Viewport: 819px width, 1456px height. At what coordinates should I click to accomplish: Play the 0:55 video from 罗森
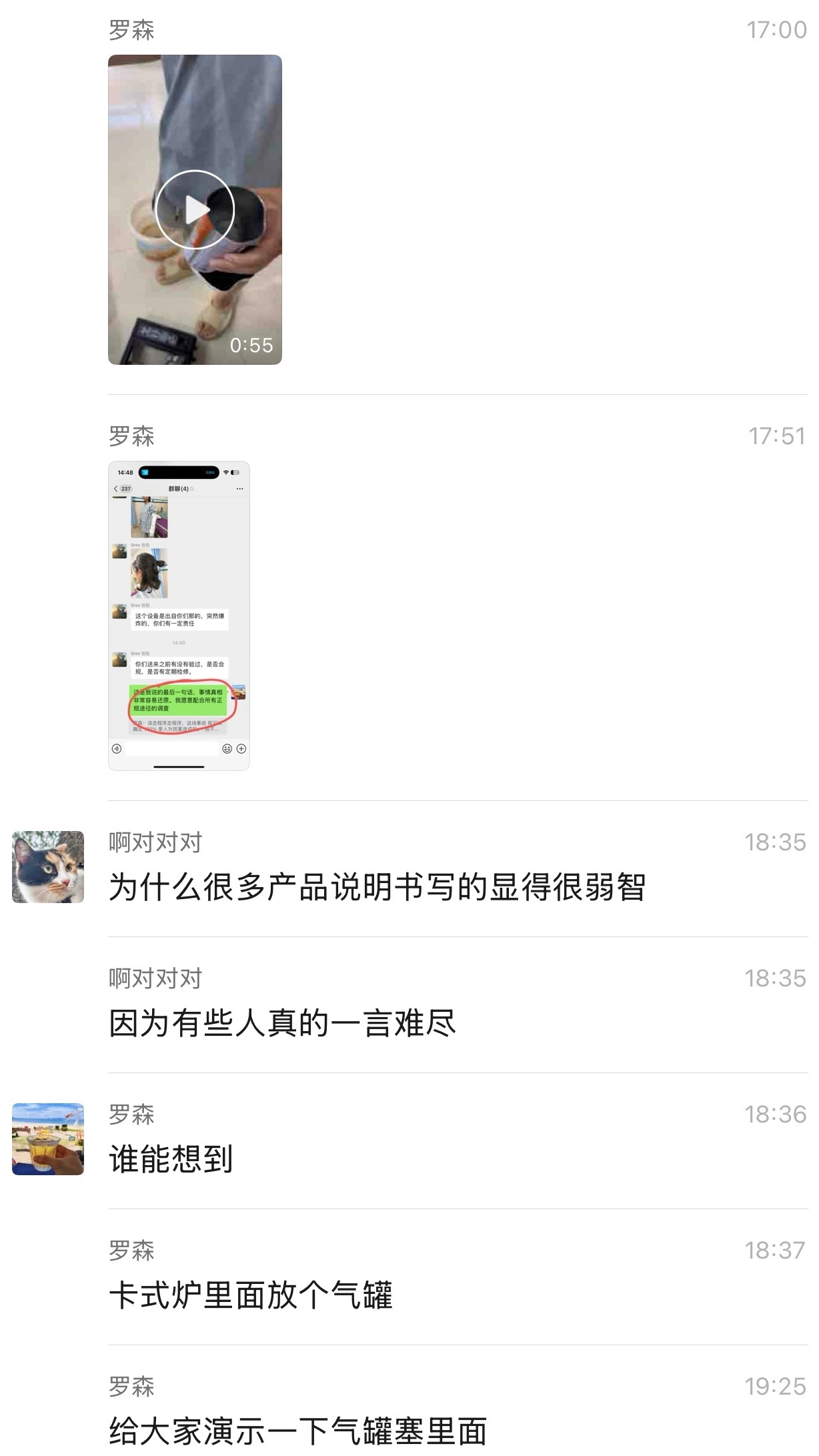click(x=195, y=209)
